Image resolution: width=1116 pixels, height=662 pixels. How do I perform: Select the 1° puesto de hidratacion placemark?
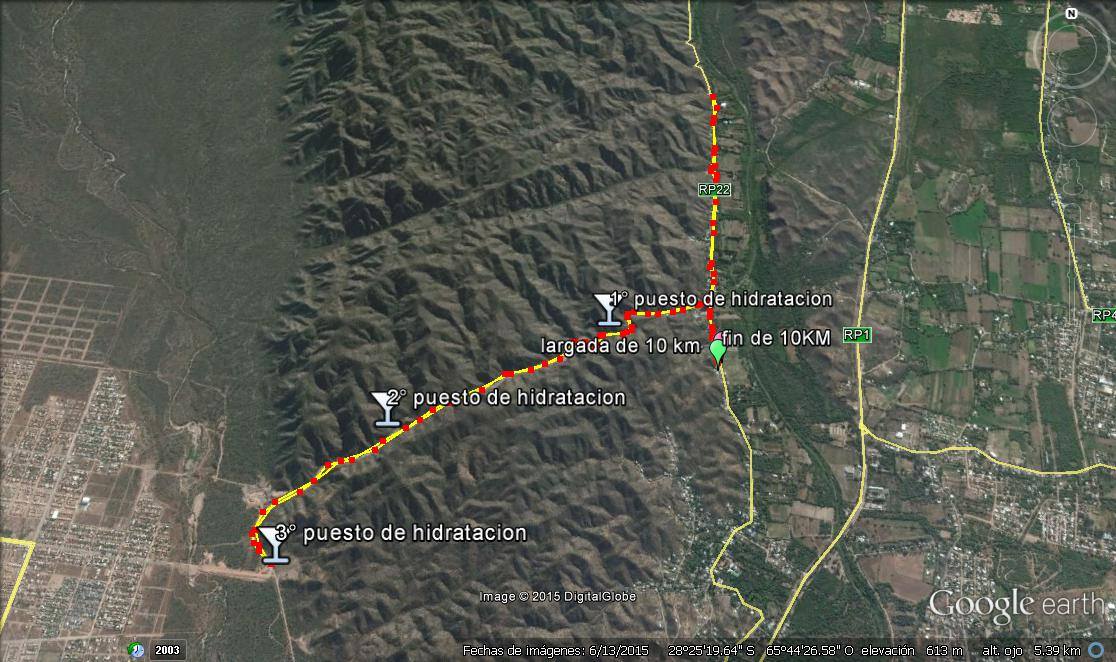pos(606,309)
